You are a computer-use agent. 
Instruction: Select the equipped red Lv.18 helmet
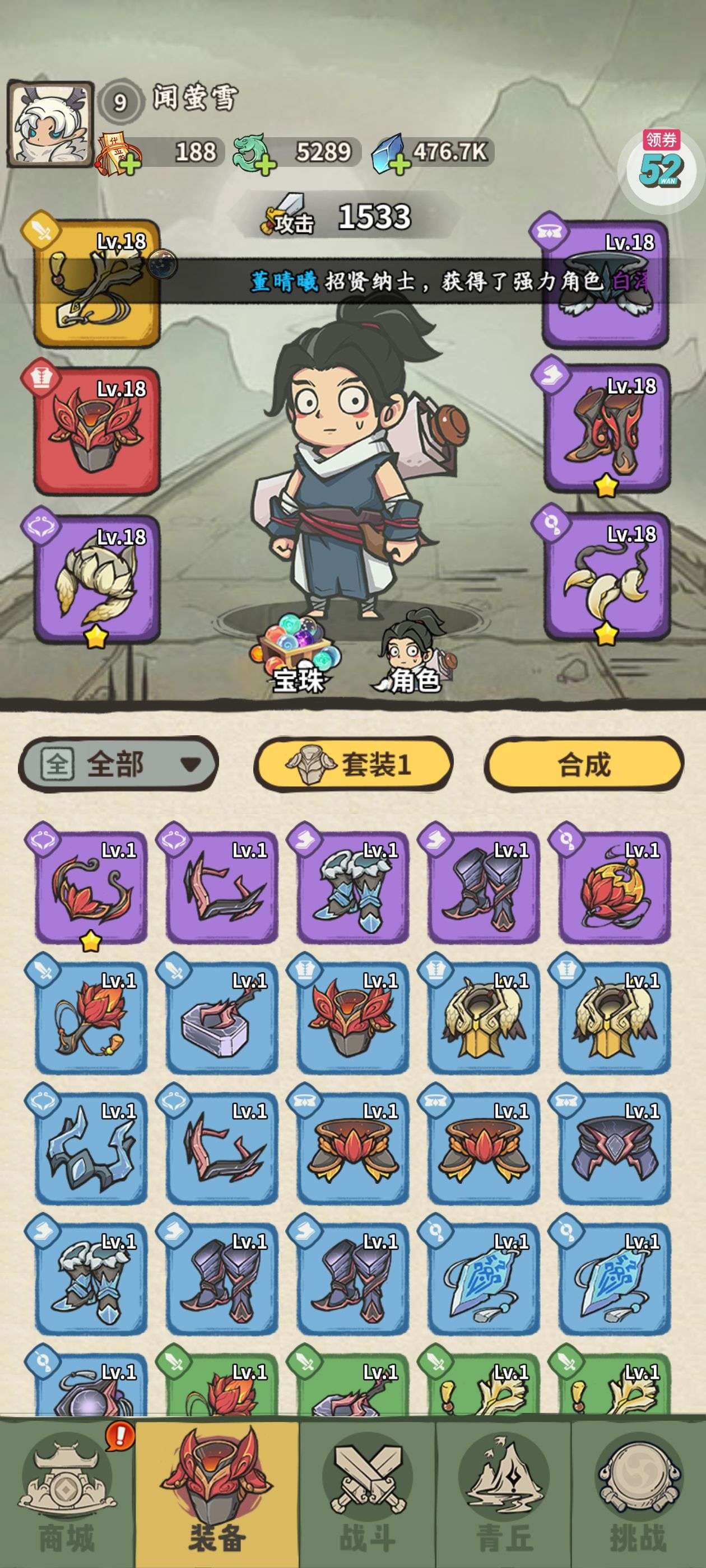coord(97,431)
